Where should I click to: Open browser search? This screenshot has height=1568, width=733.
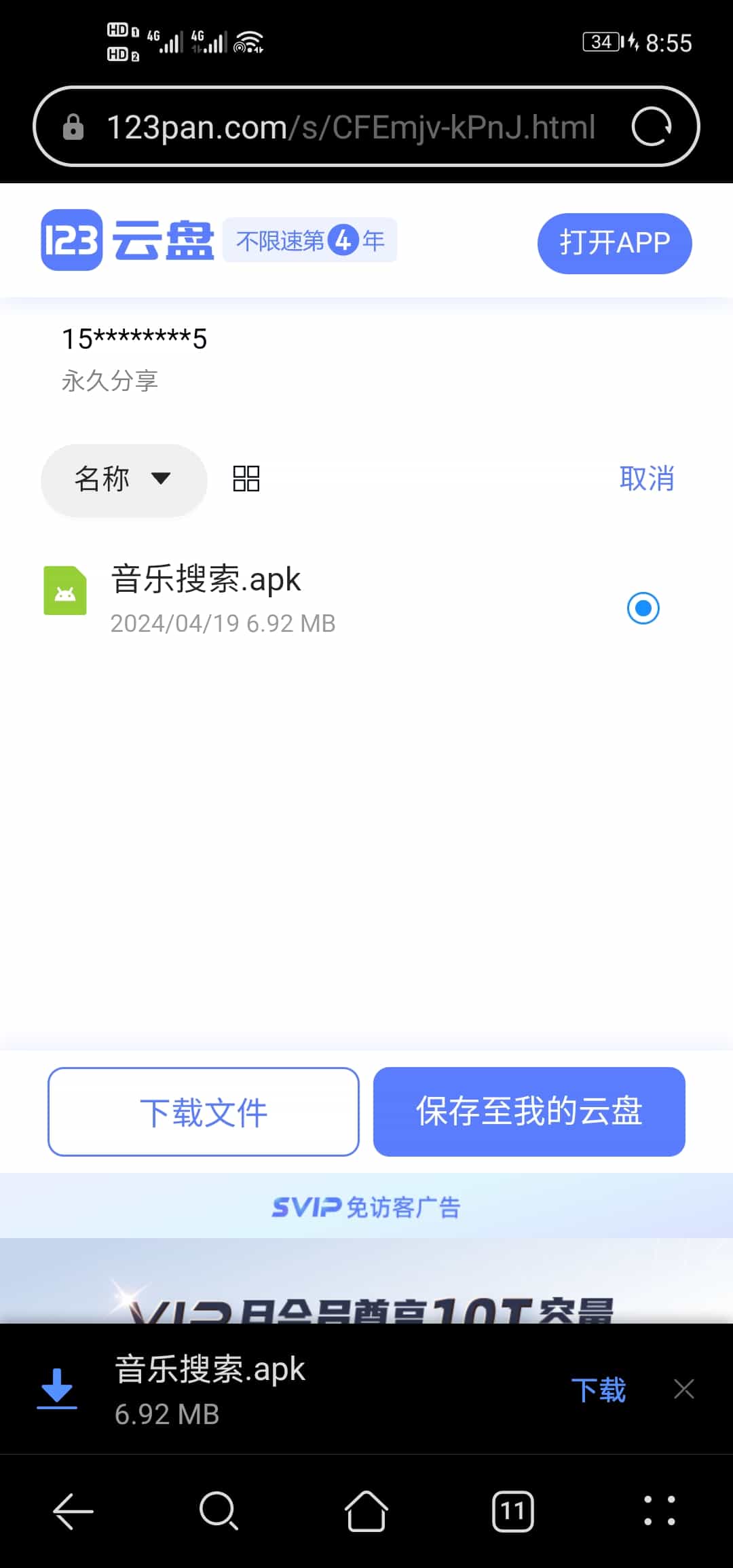tap(219, 1512)
